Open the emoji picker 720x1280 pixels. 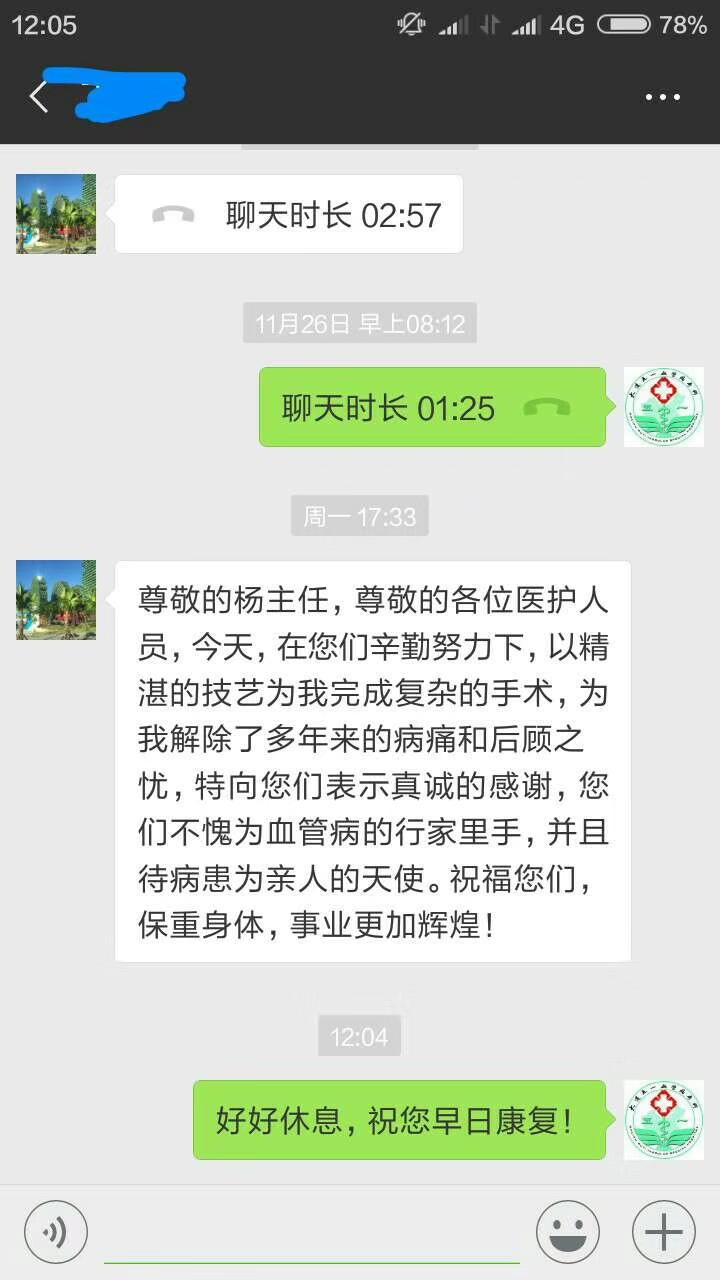[568, 1231]
